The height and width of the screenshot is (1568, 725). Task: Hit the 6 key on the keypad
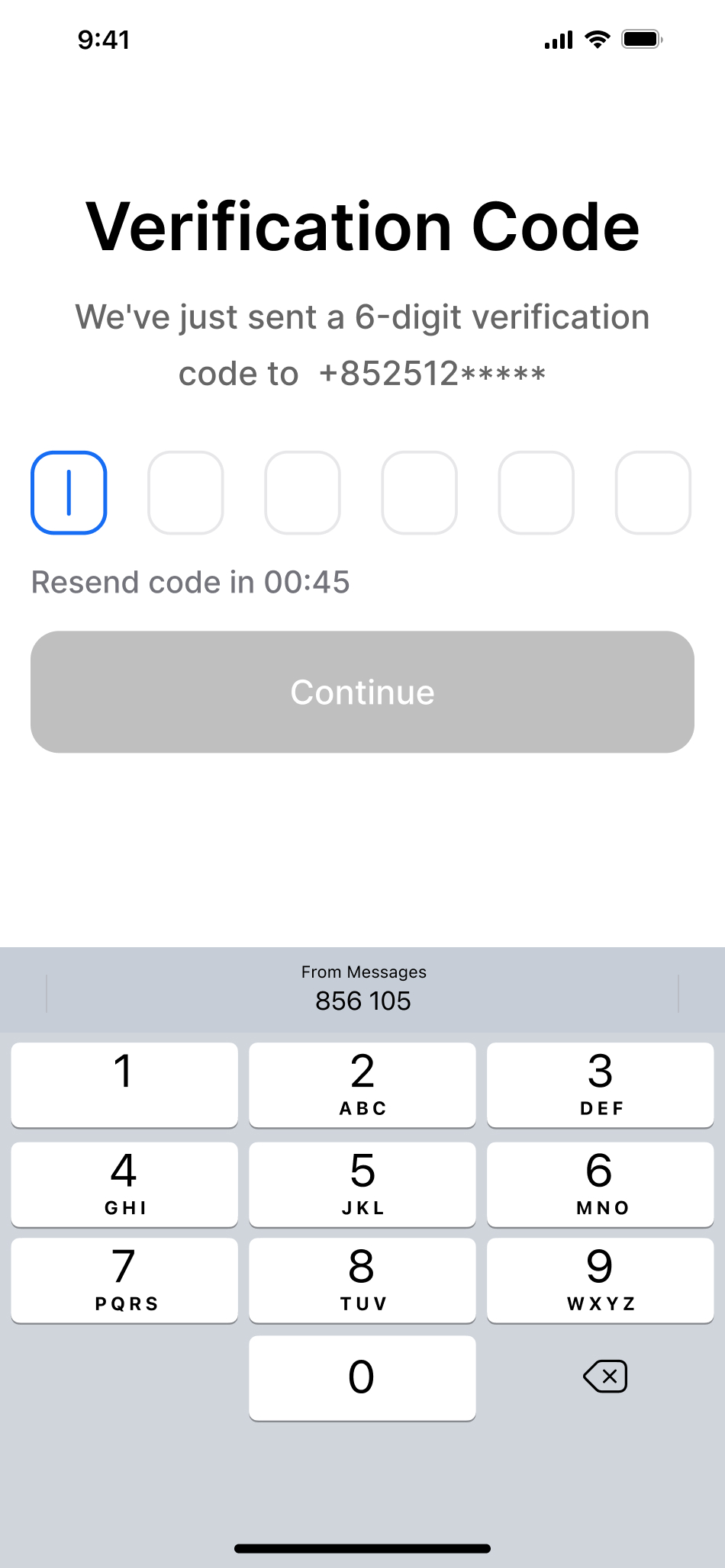tap(600, 1184)
